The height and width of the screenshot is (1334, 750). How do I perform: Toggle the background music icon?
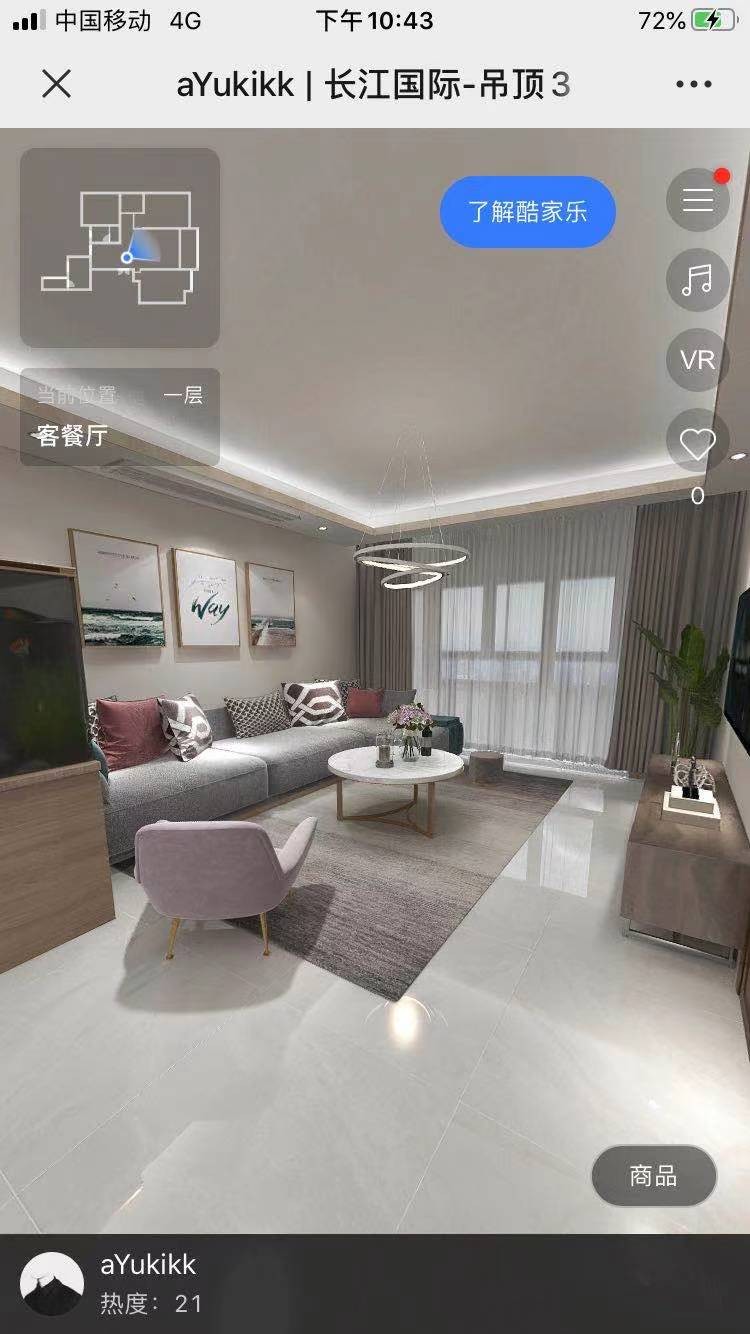pyautogui.click(x=697, y=280)
